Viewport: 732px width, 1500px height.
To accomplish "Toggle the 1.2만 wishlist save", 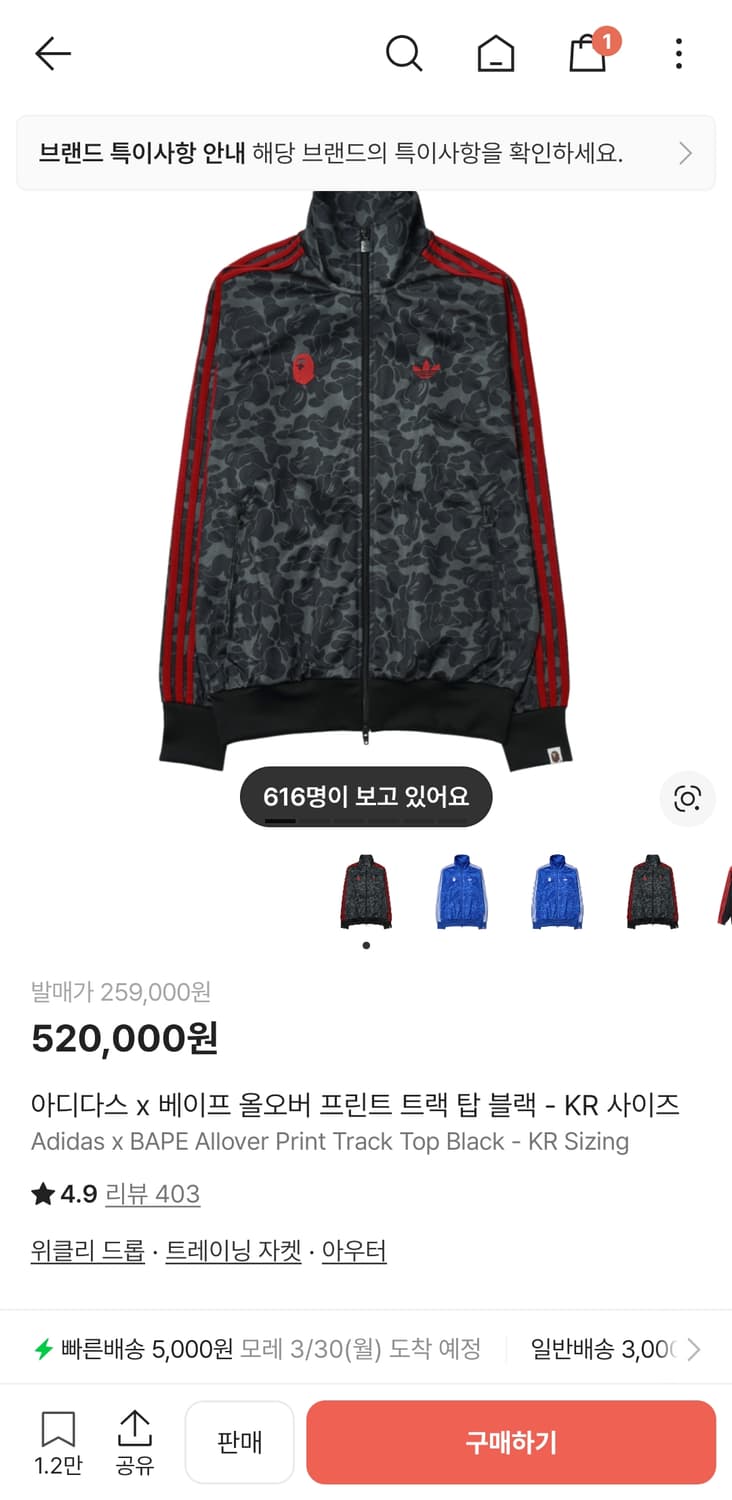I will click(x=60, y=1441).
